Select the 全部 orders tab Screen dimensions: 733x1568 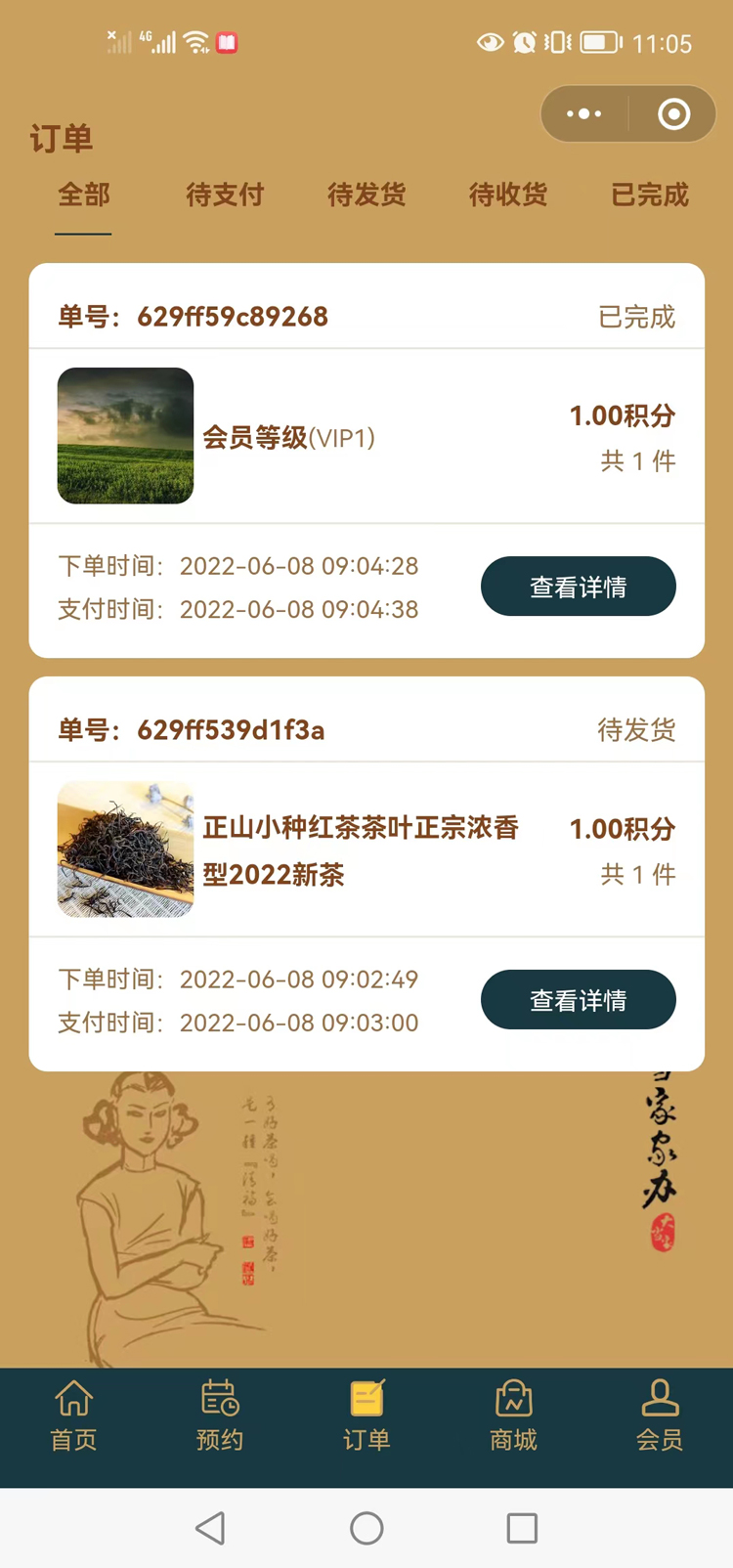click(x=84, y=195)
